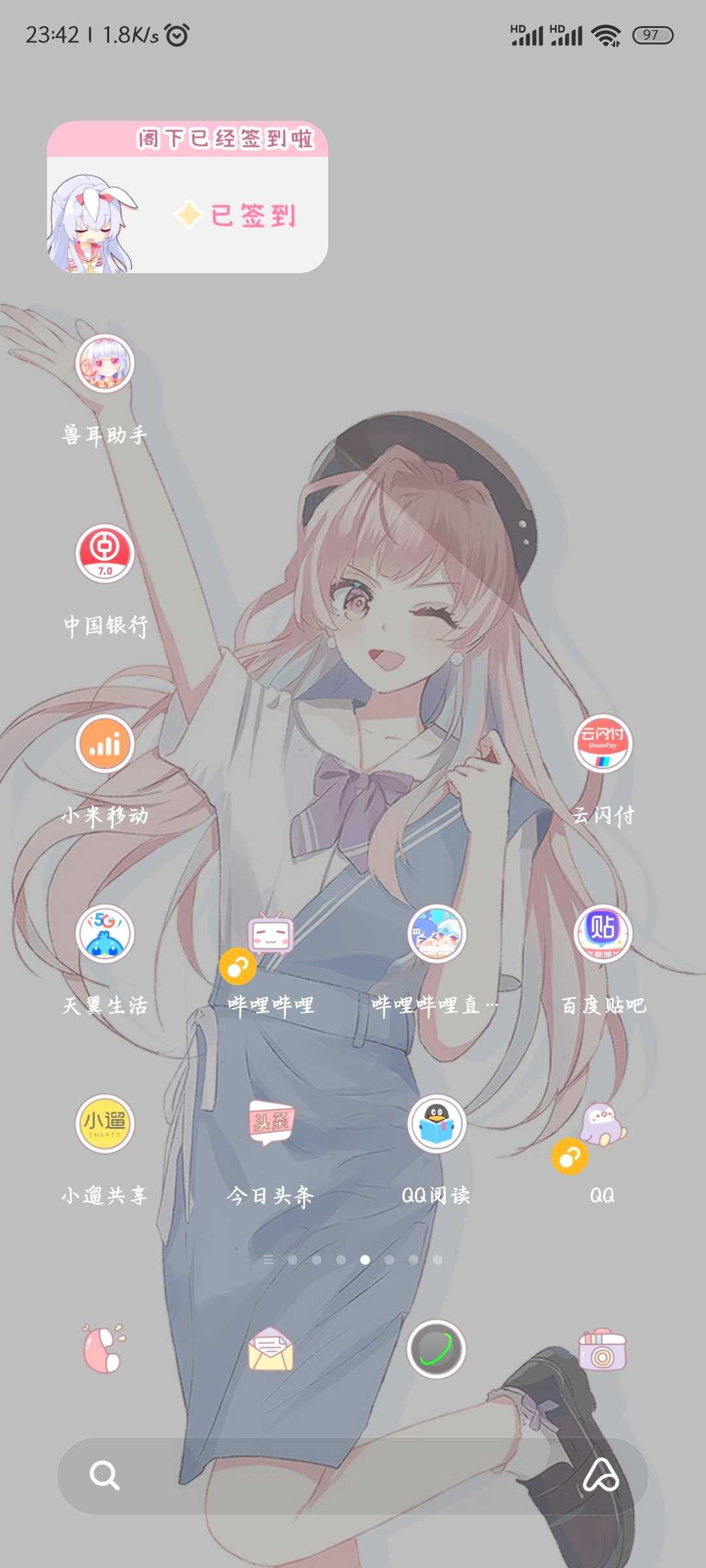Screen dimensions: 706x1568
Task: Launch QQ阅读 app
Action: tap(436, 1124)
